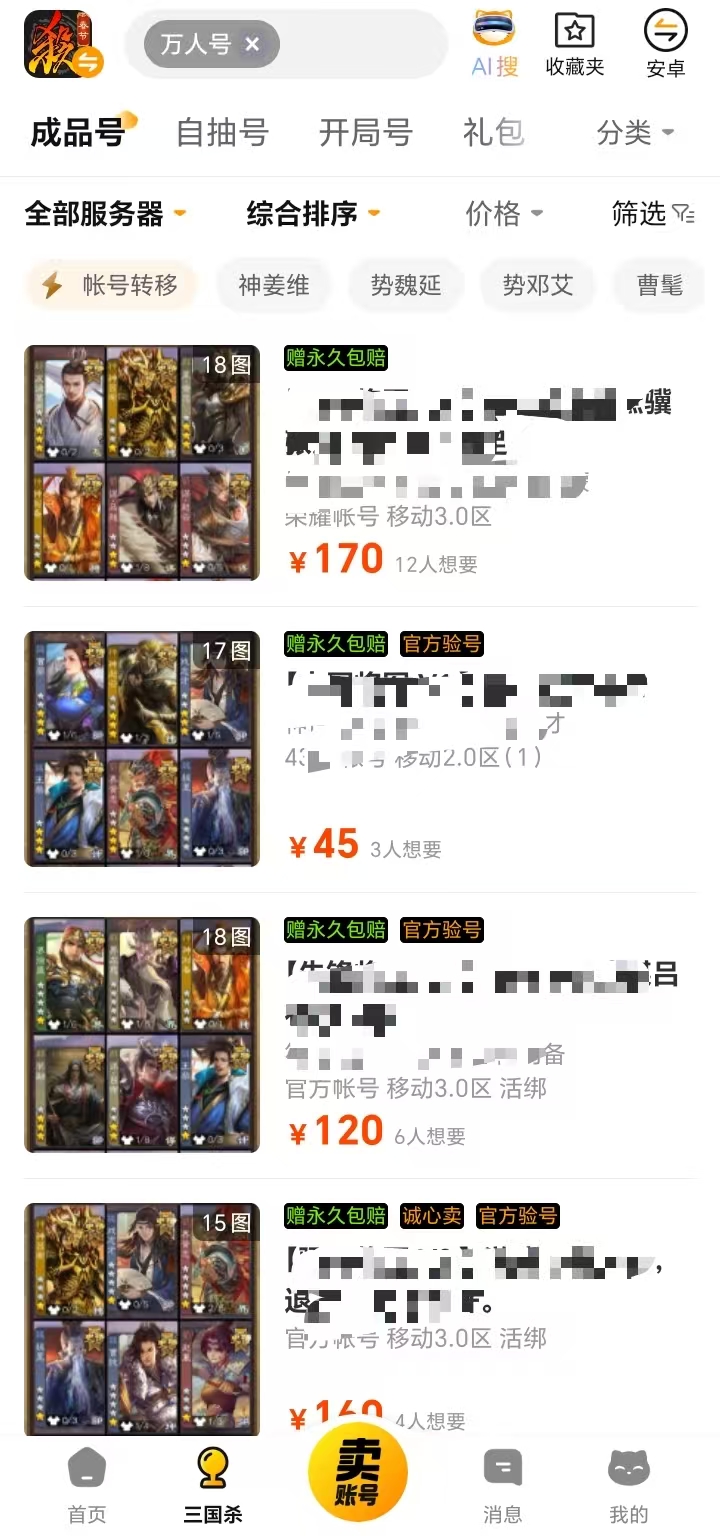Select the 帐号转移 filter chip
Image resolution: width=720 pixels, height=1536 pixels.
[x=110, y=286]
